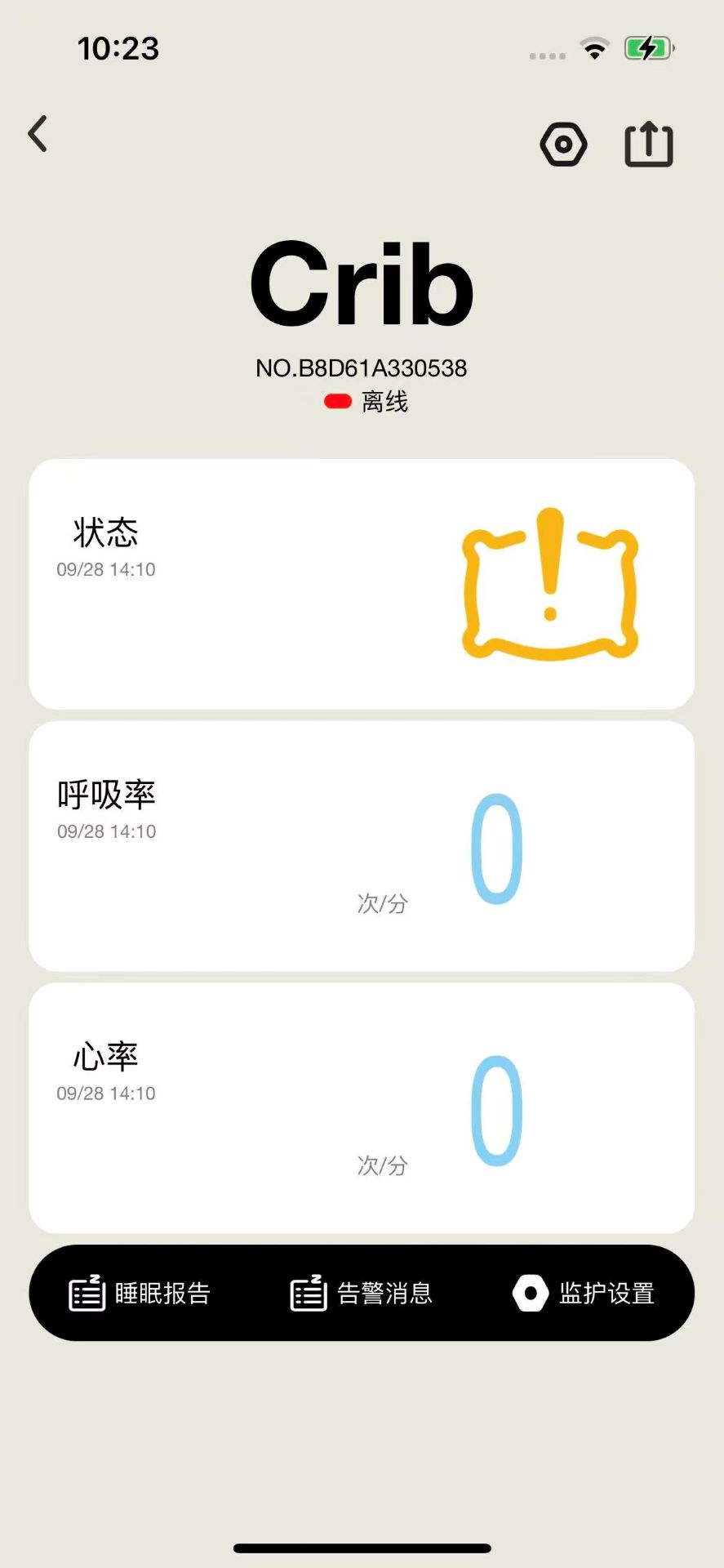Select the 心率 heart rate card
This screenshot has height=1568, width=724.
coord(362,1108)
